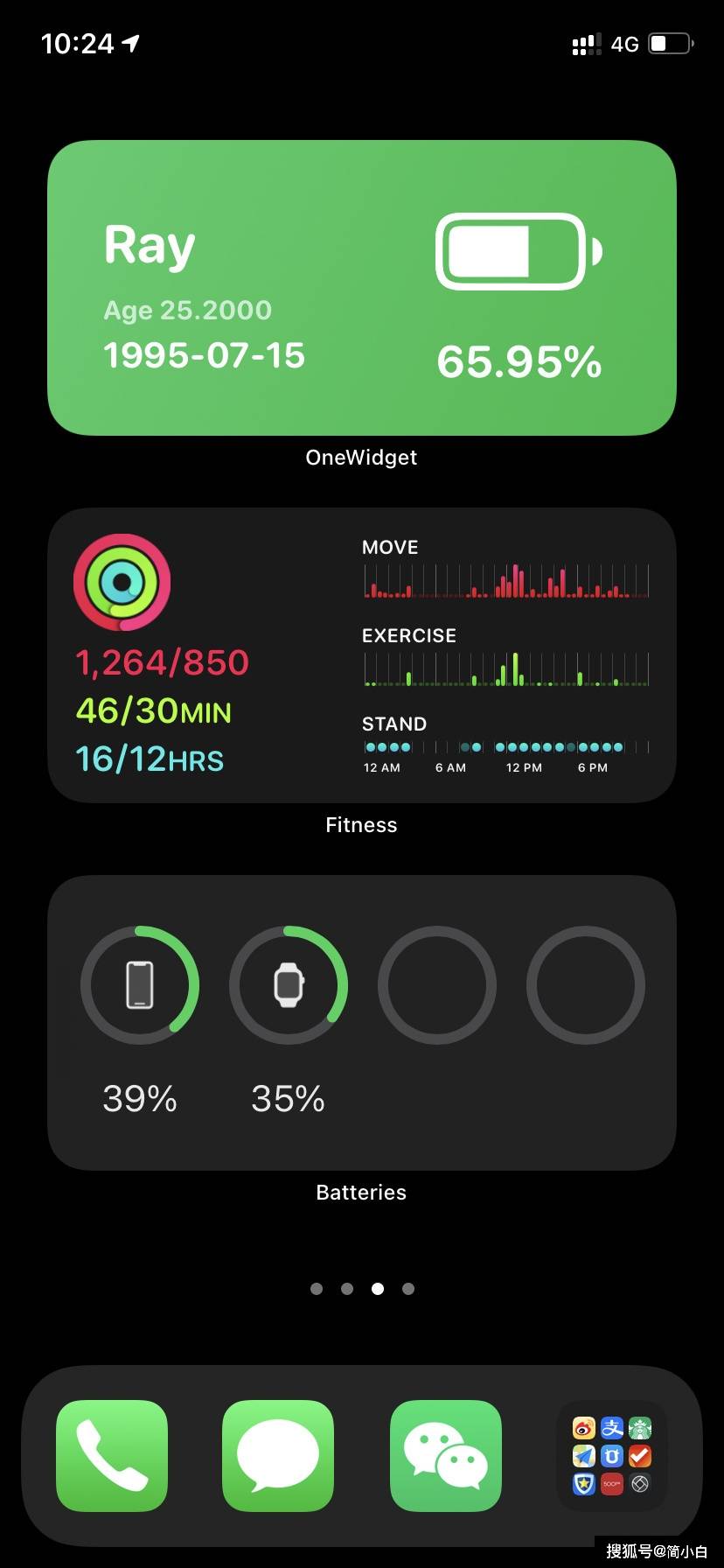Open the Fitness activity rings widget
The image size is (724, 1568).
point(361,655)
